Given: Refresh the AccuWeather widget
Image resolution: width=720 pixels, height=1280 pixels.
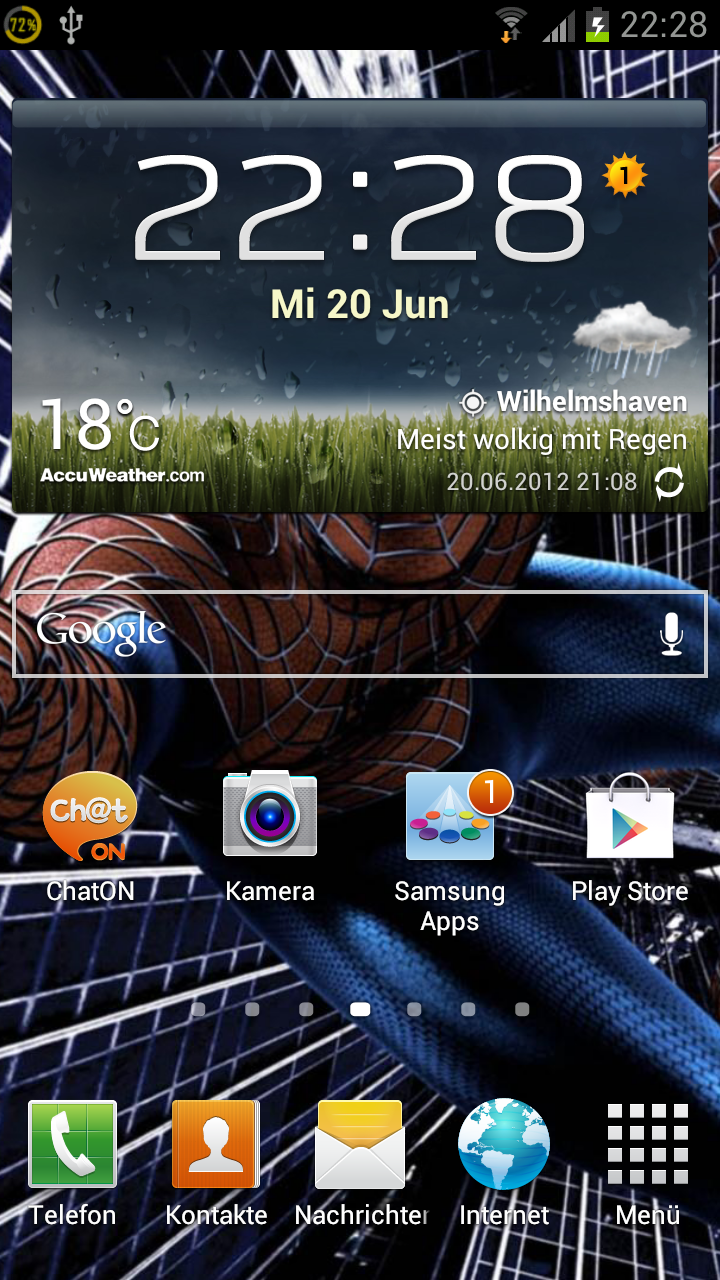Looking at the screenshot, I should (x=669, y=484).
